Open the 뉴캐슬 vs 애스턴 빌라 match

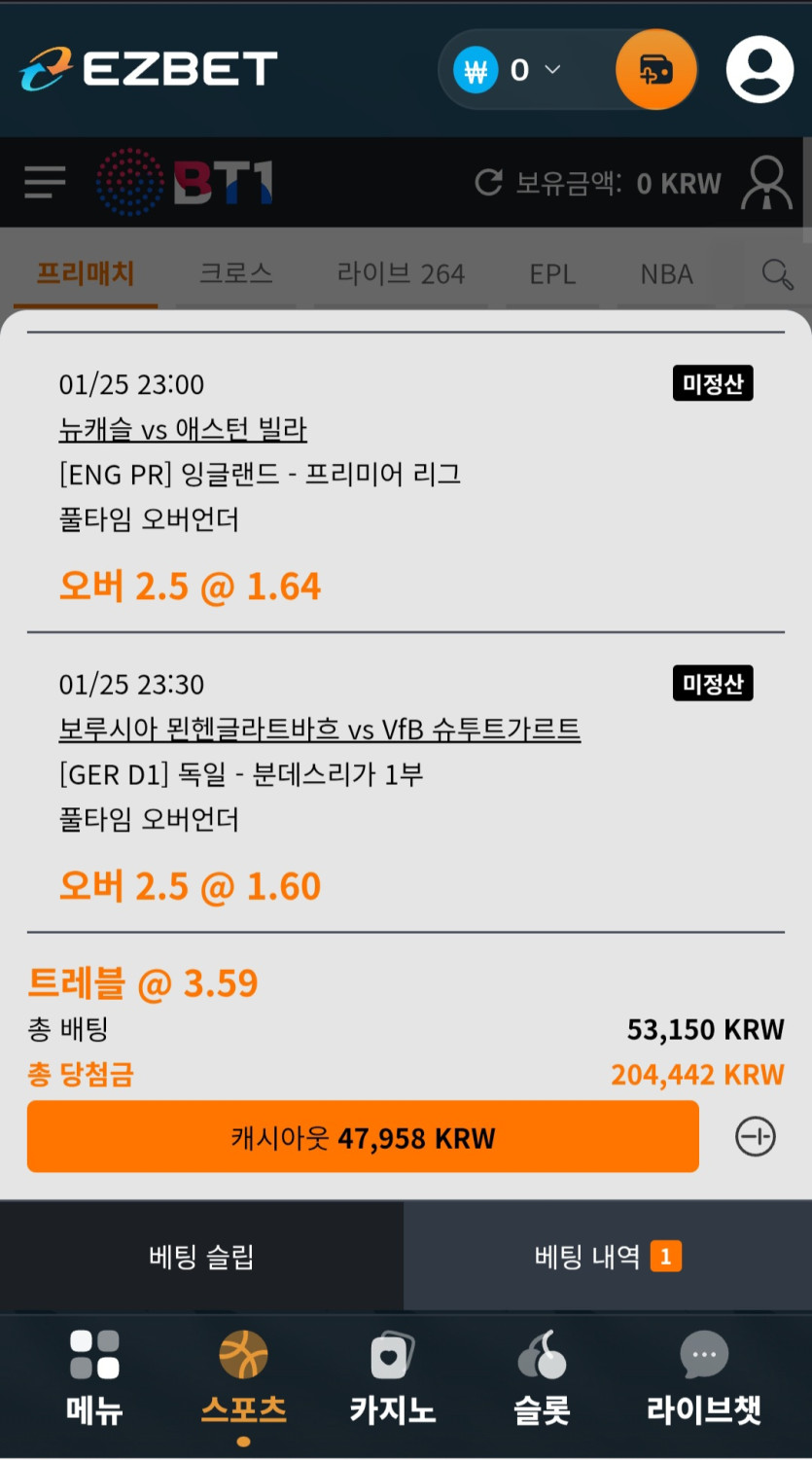tap(183, 429)
